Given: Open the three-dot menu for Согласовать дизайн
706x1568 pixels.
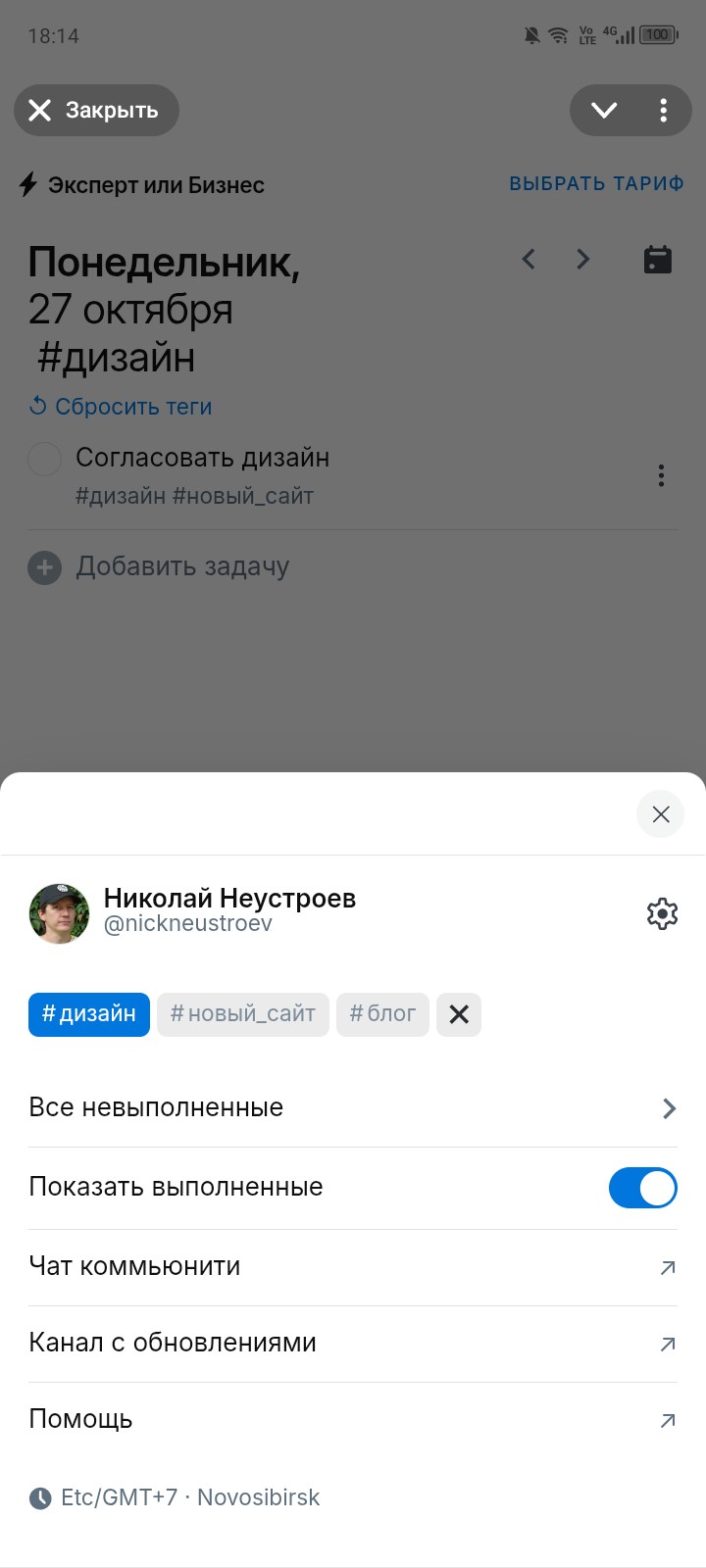Looking at the screenshot, I should click(661, 475).
